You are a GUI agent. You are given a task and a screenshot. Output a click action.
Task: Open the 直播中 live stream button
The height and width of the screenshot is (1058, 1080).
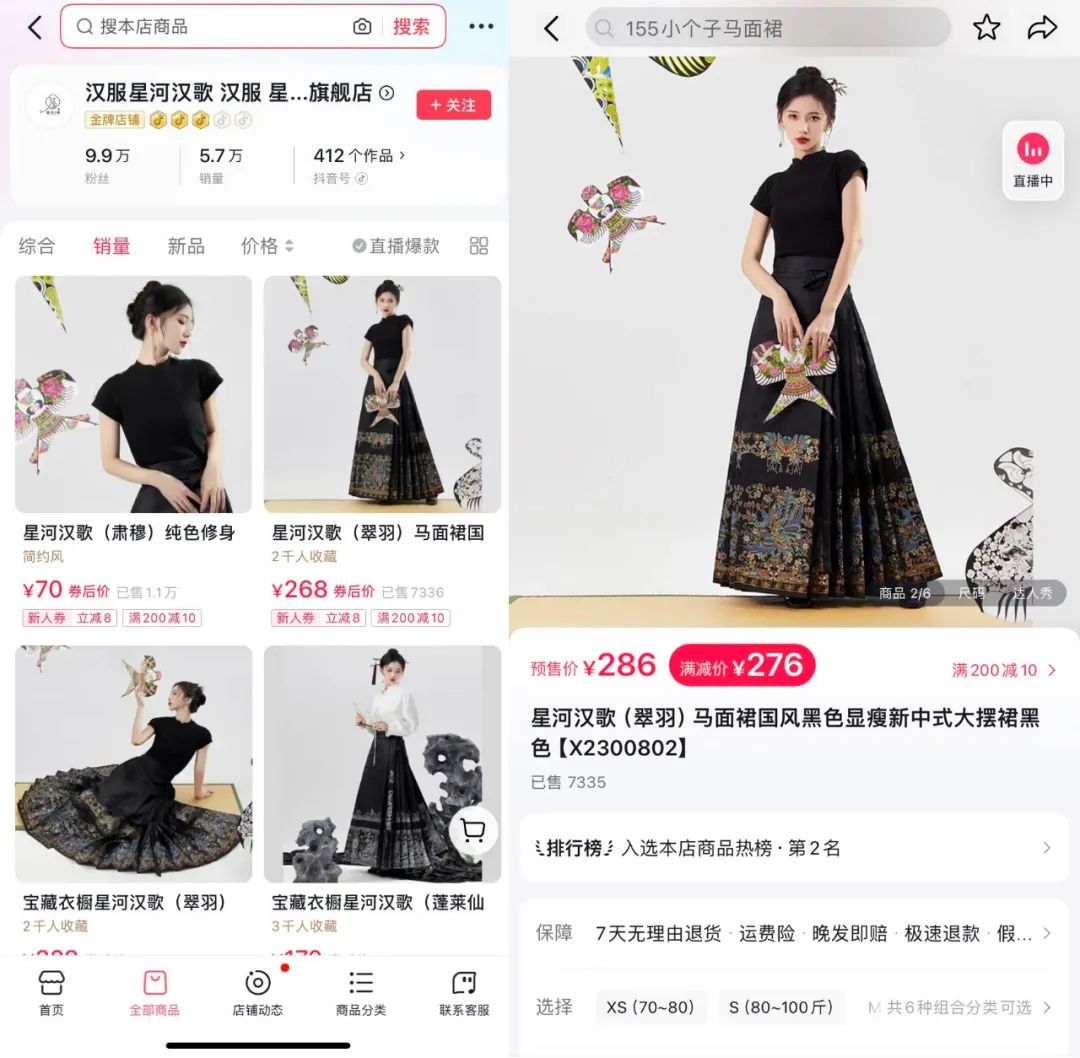tap(1032, 160)
